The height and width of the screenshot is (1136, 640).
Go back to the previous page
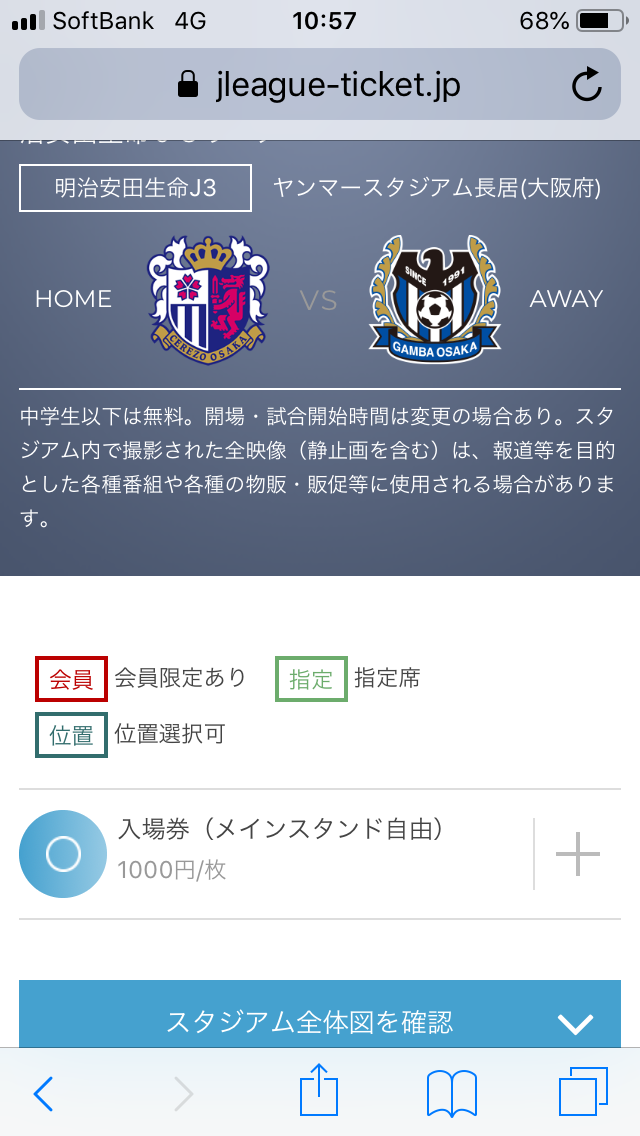[x=43, y=1093]
